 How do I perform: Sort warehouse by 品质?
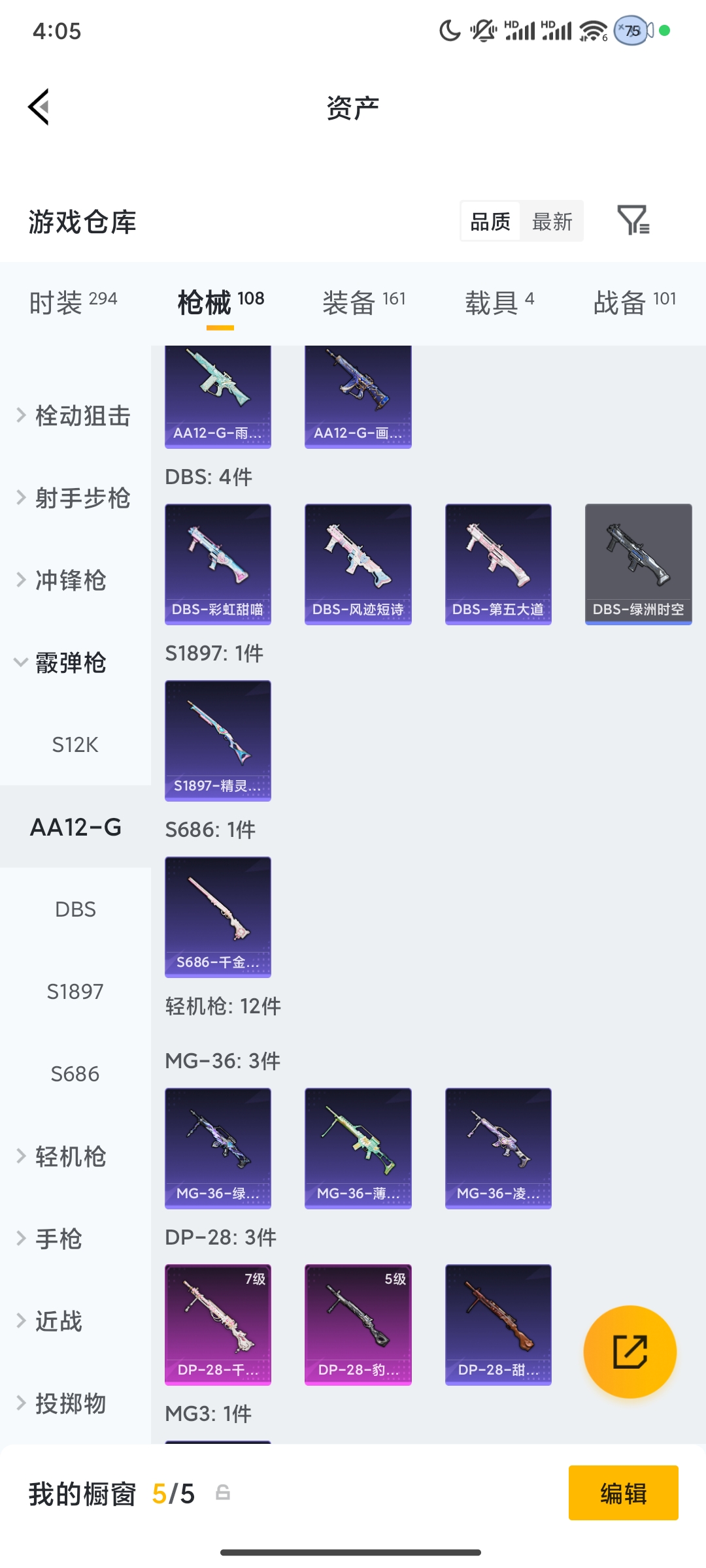tap(490, 221)
